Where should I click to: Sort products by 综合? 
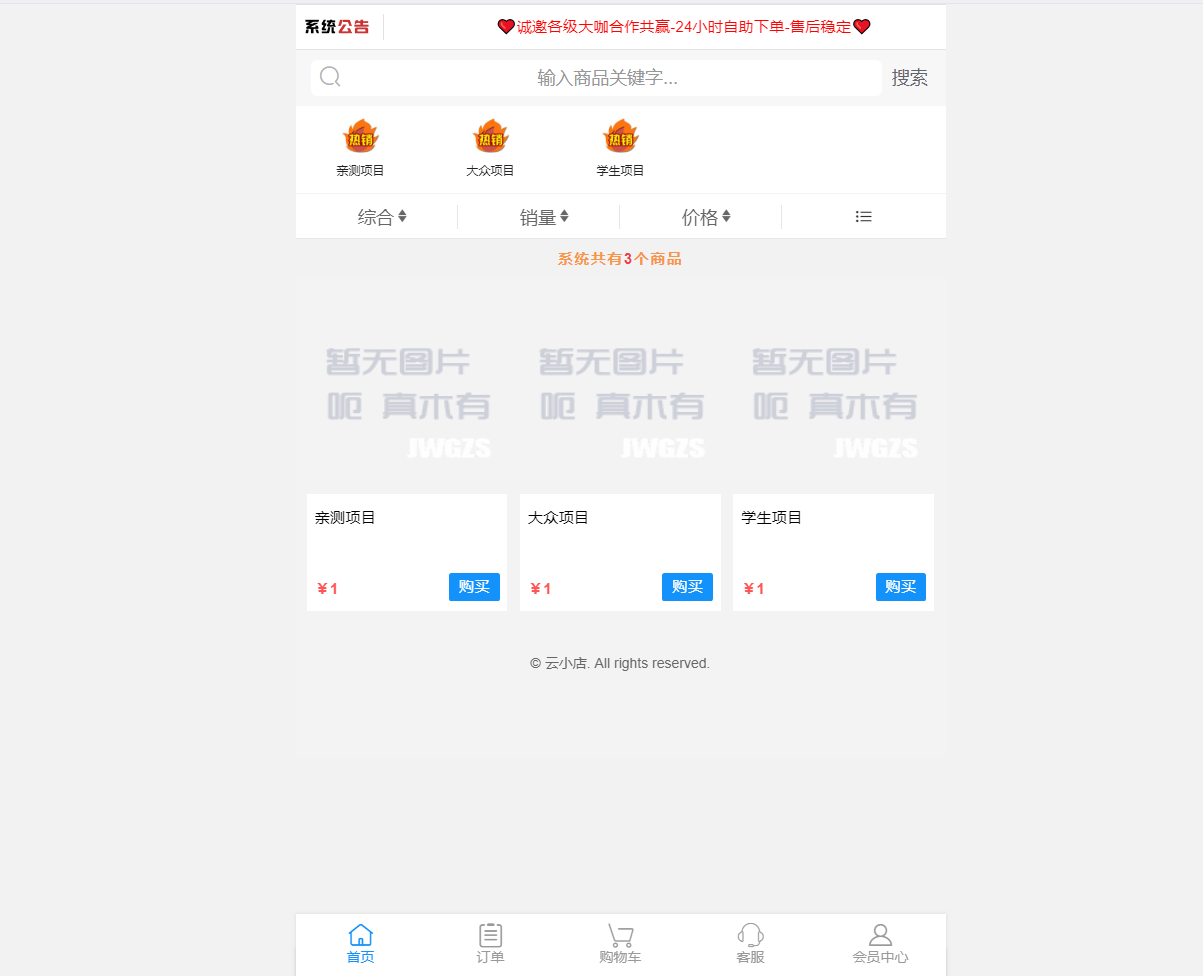pos(382,217)
